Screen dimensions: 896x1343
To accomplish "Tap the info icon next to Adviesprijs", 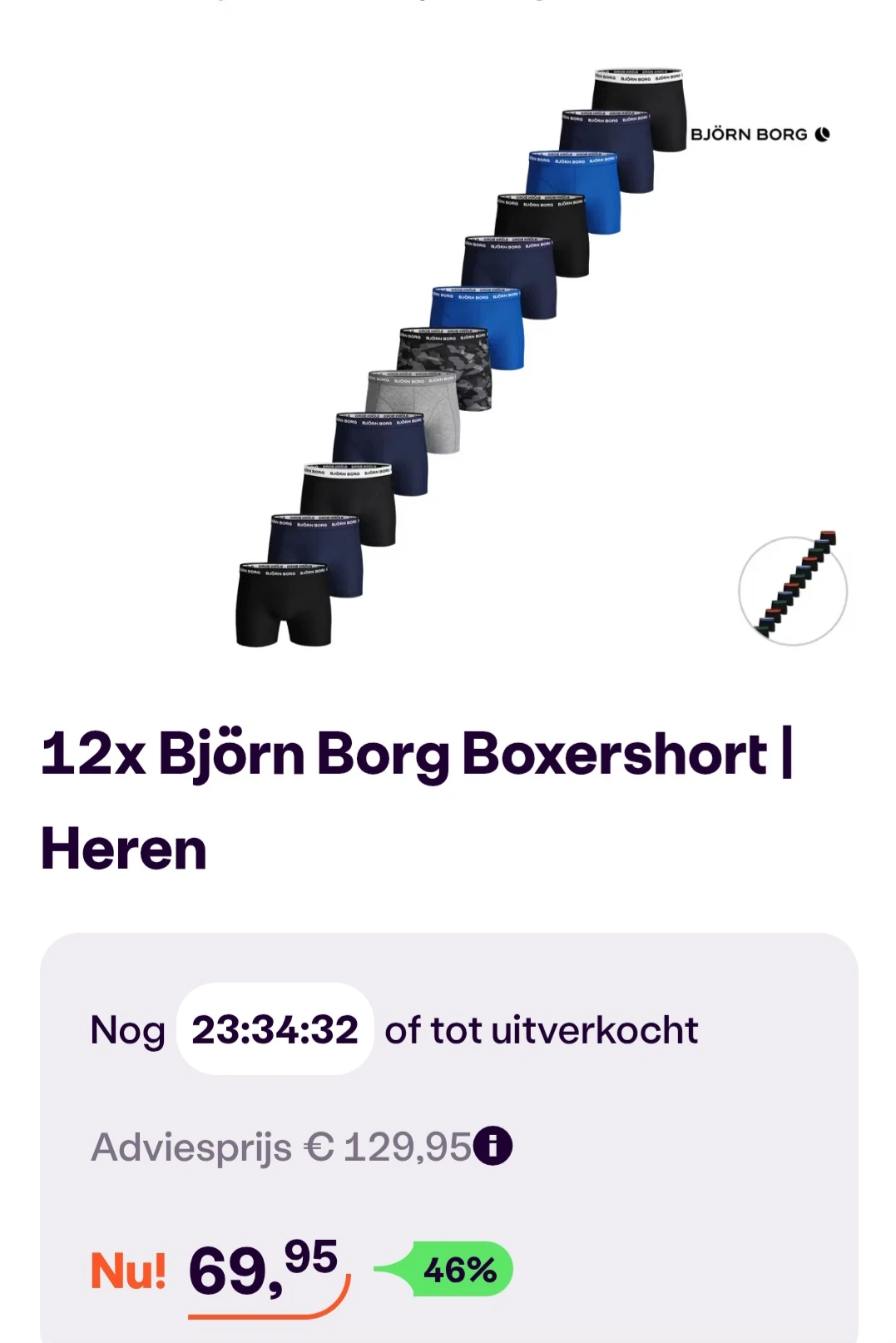I will point(492,1146).
